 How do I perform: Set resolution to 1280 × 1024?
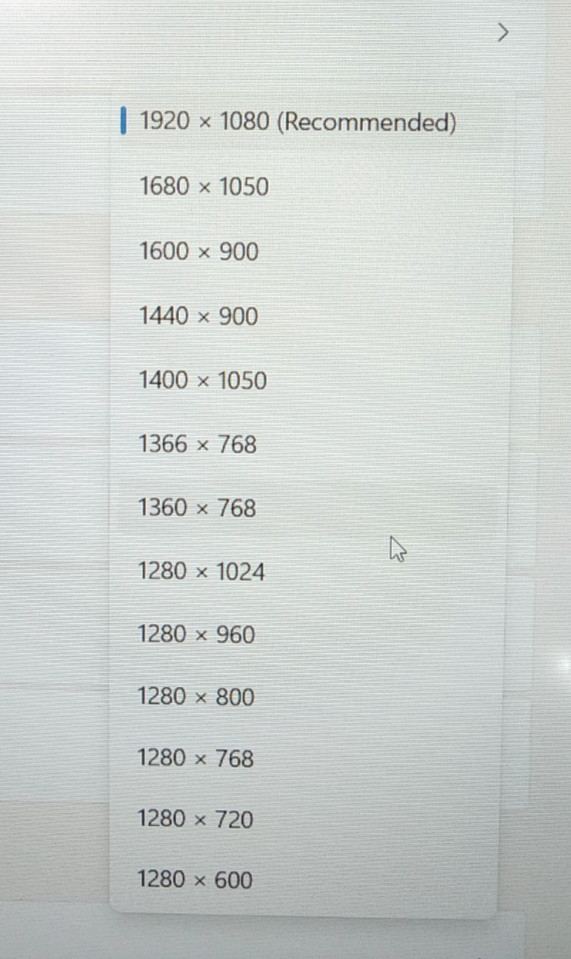pos(309,571)
